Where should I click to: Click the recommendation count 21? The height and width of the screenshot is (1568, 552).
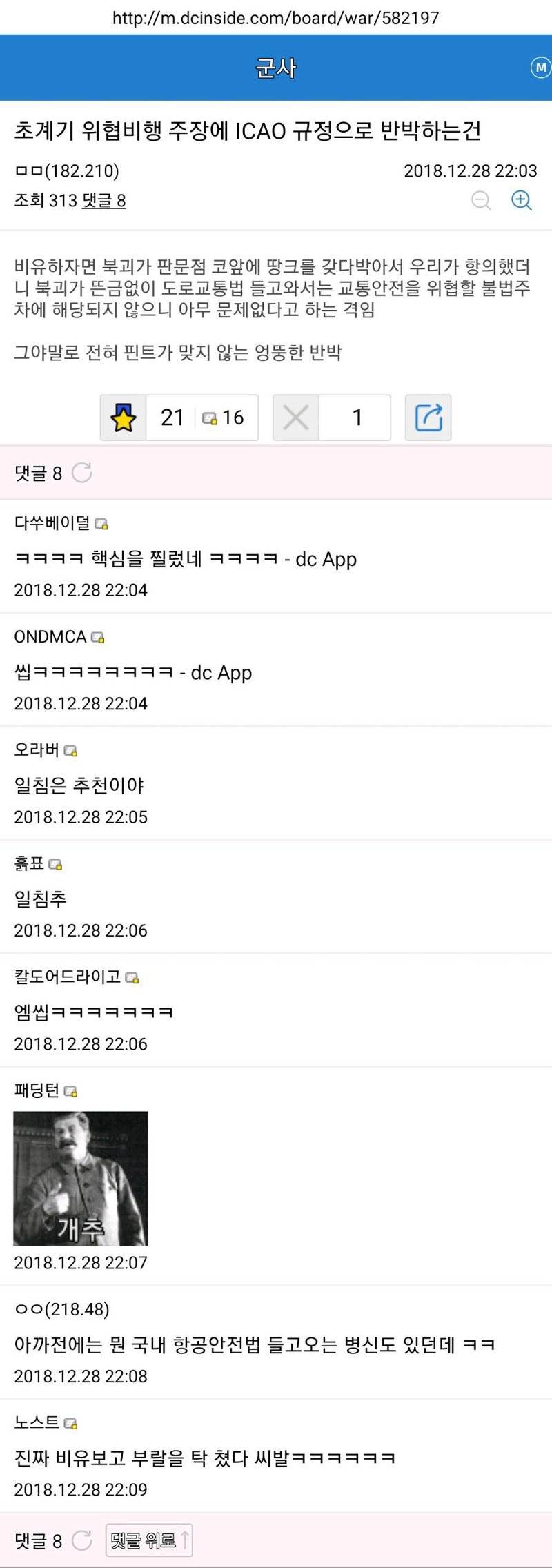point(171,417)
